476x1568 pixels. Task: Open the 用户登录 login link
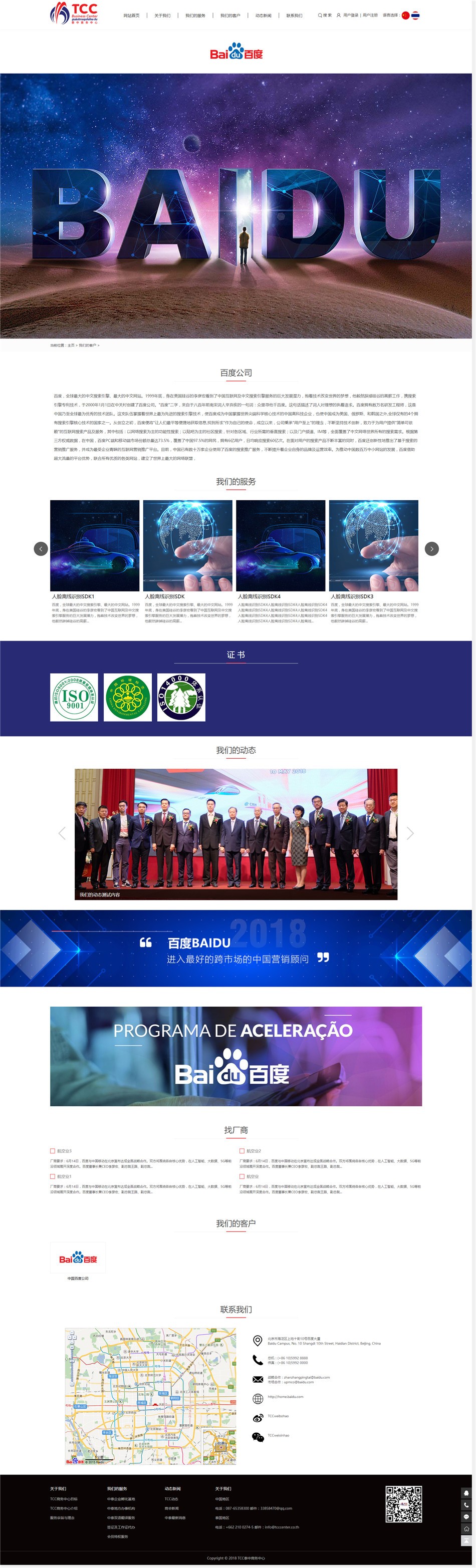pos(351,15)
